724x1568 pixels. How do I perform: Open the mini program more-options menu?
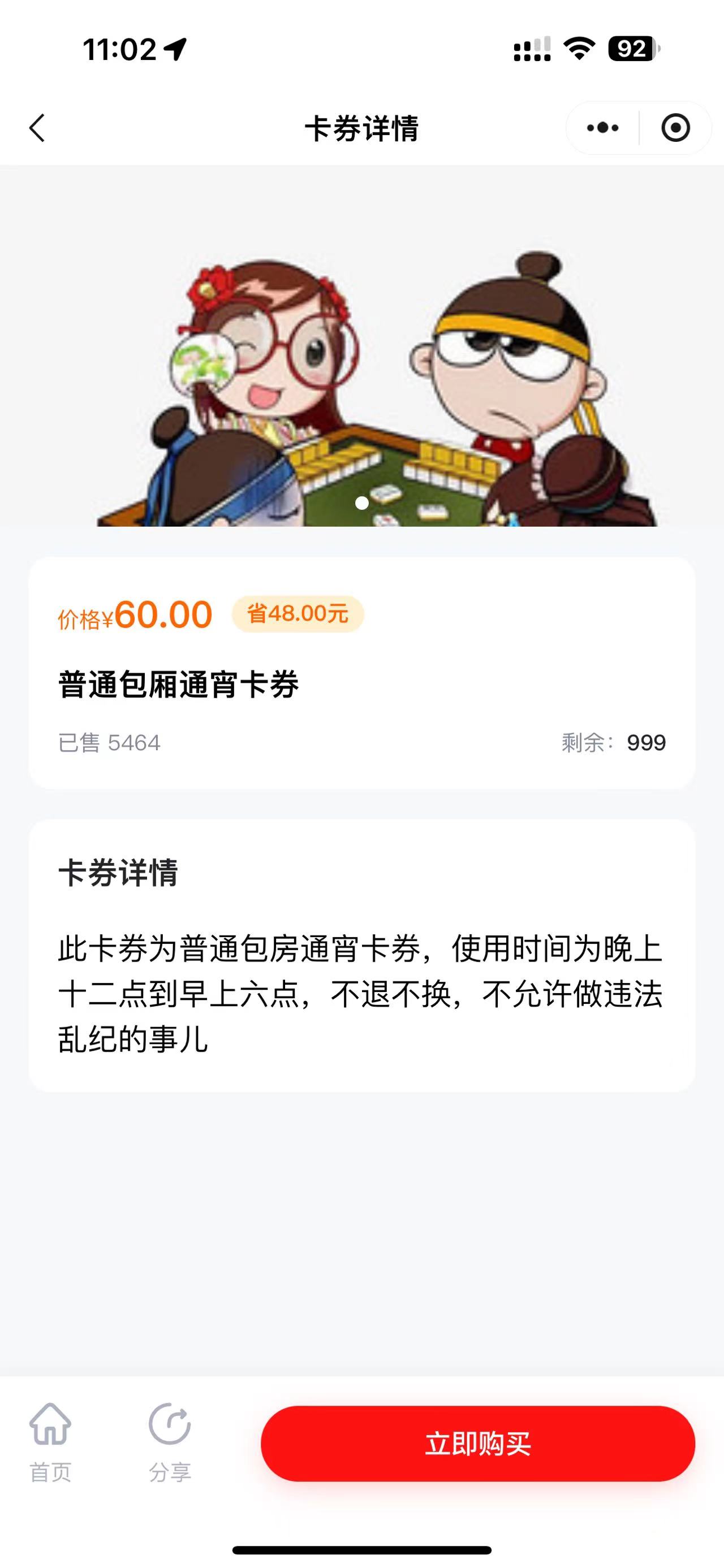click(x=602, y=128)
